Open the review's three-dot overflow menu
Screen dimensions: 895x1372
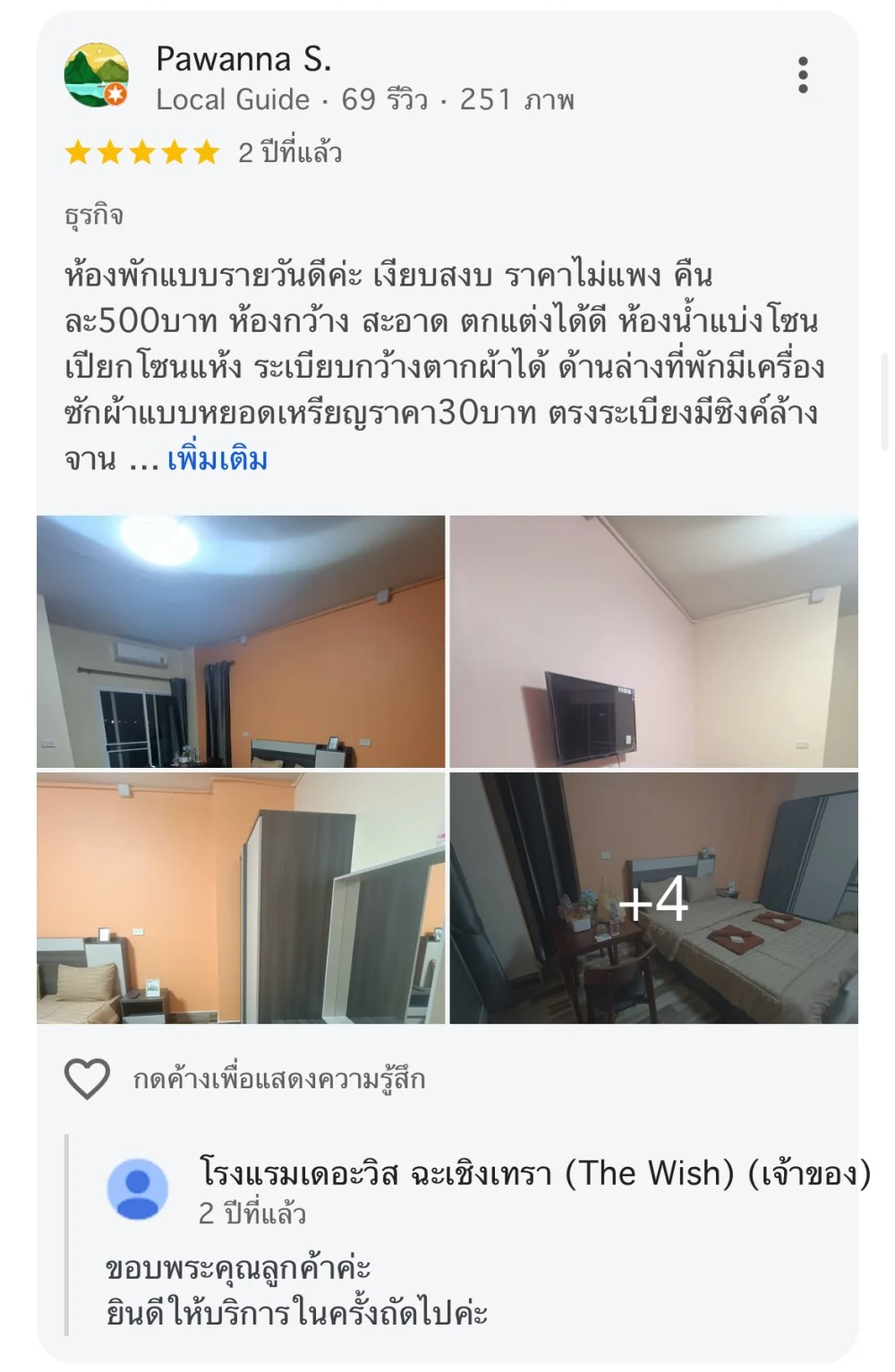click(x=803, y=75)
